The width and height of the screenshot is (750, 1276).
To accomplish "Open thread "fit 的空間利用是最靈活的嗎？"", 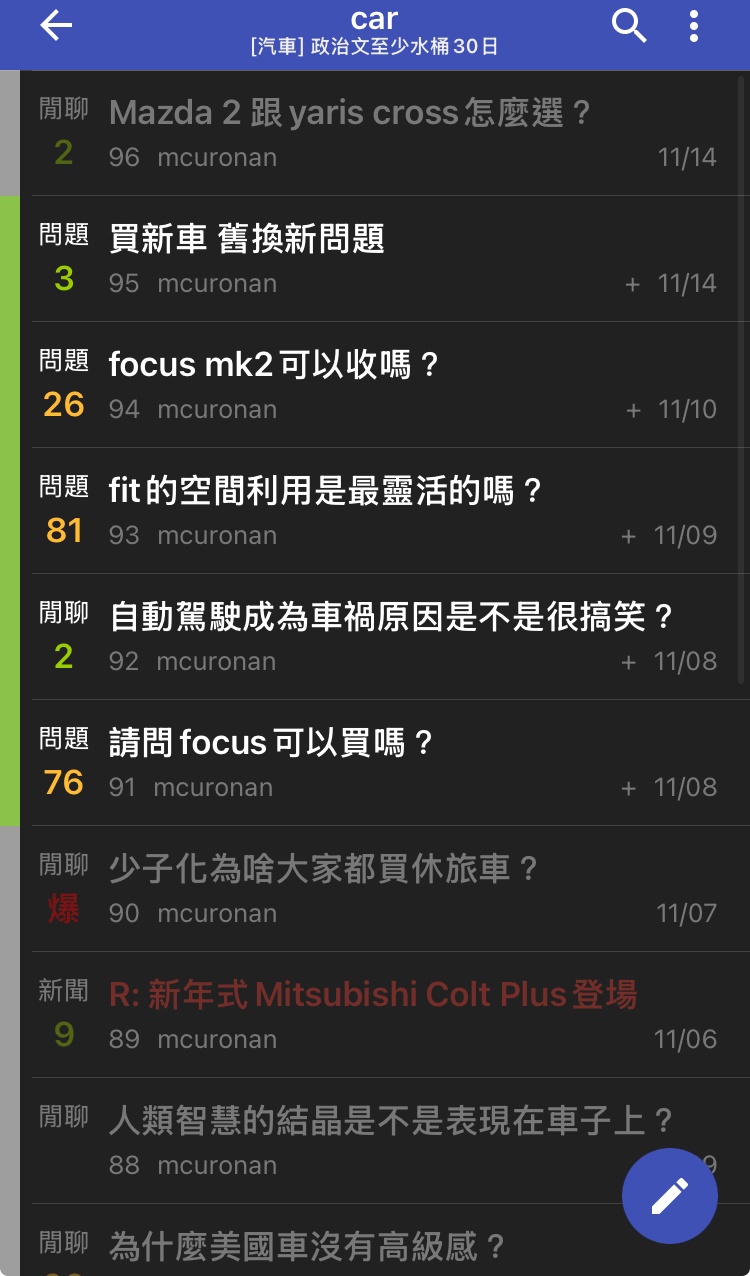I will (326, 491).
